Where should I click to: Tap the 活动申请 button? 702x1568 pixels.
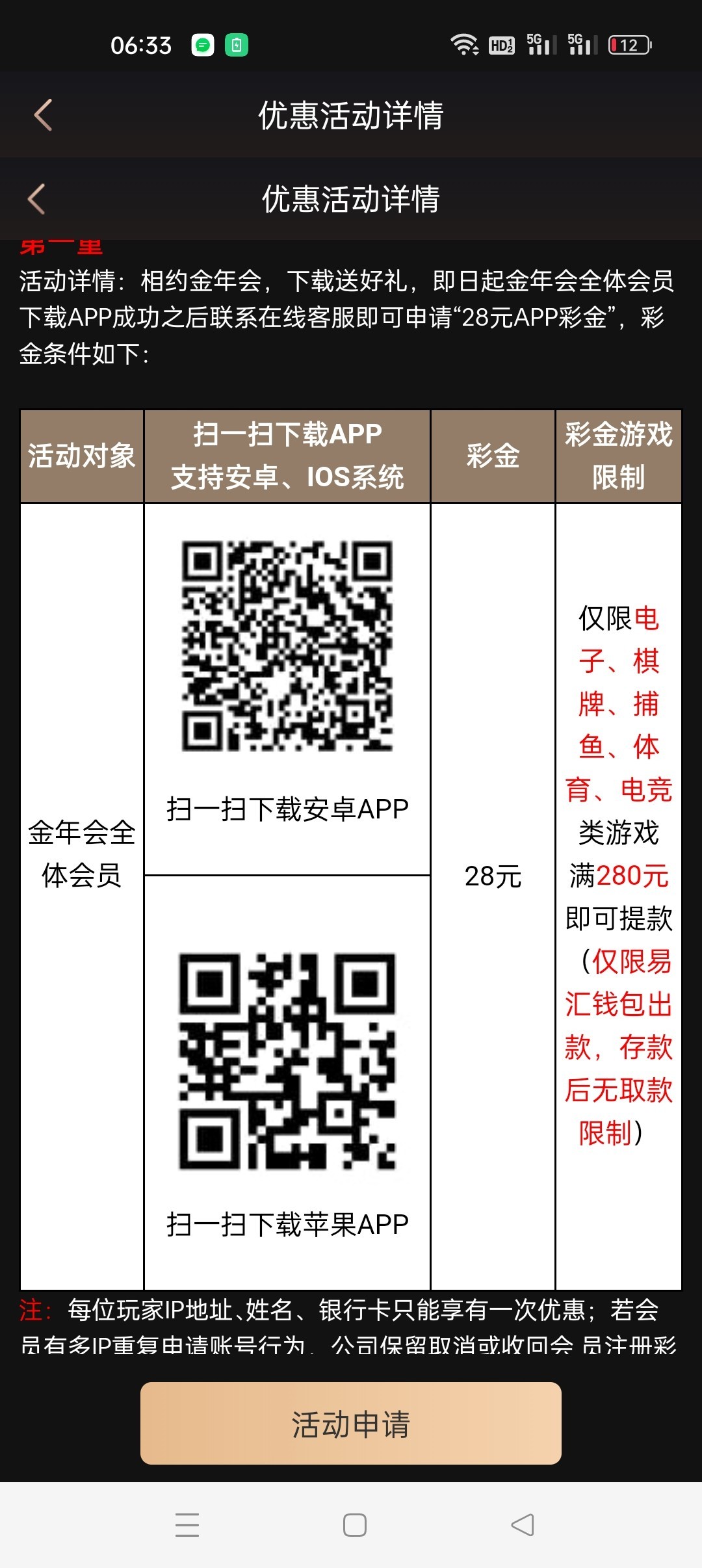[x=351, y=1423]
